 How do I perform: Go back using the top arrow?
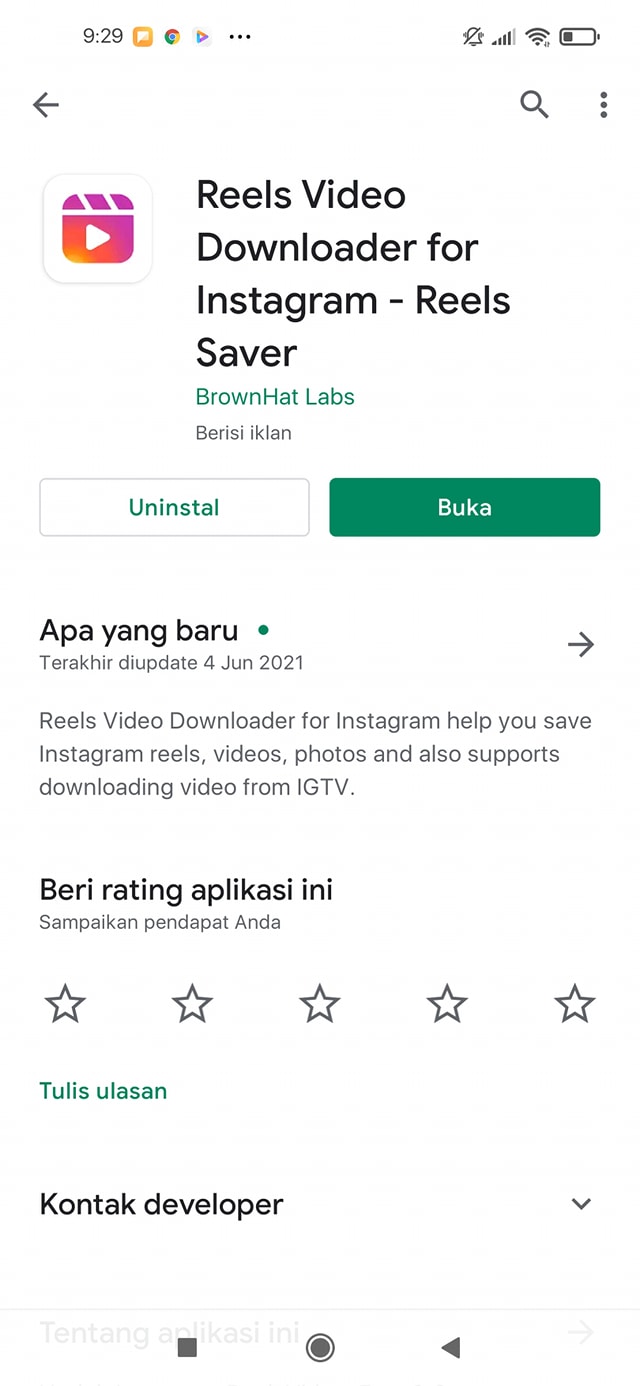point(46,104)
